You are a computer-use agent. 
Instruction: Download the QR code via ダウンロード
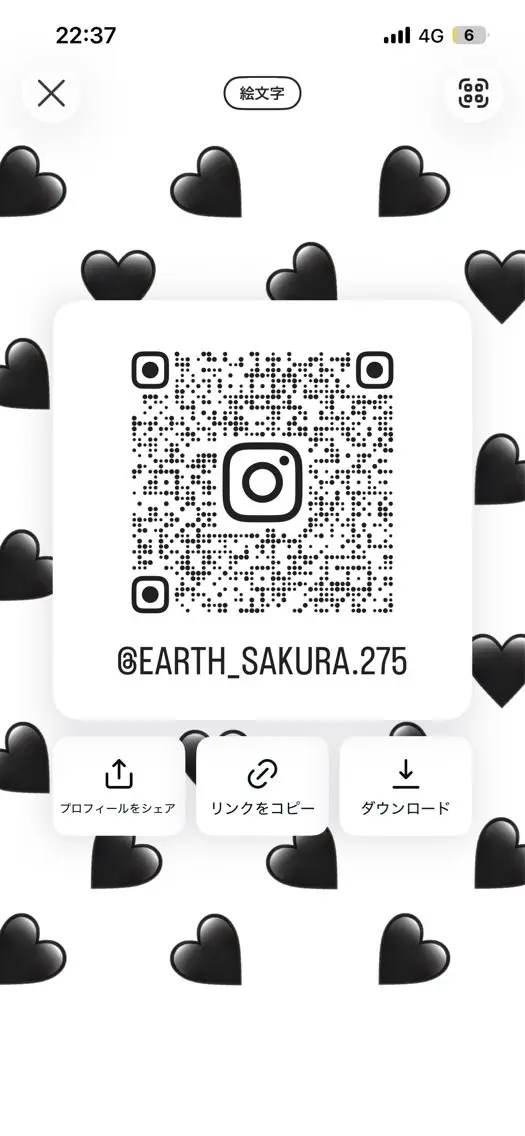(x=406, y=786)
